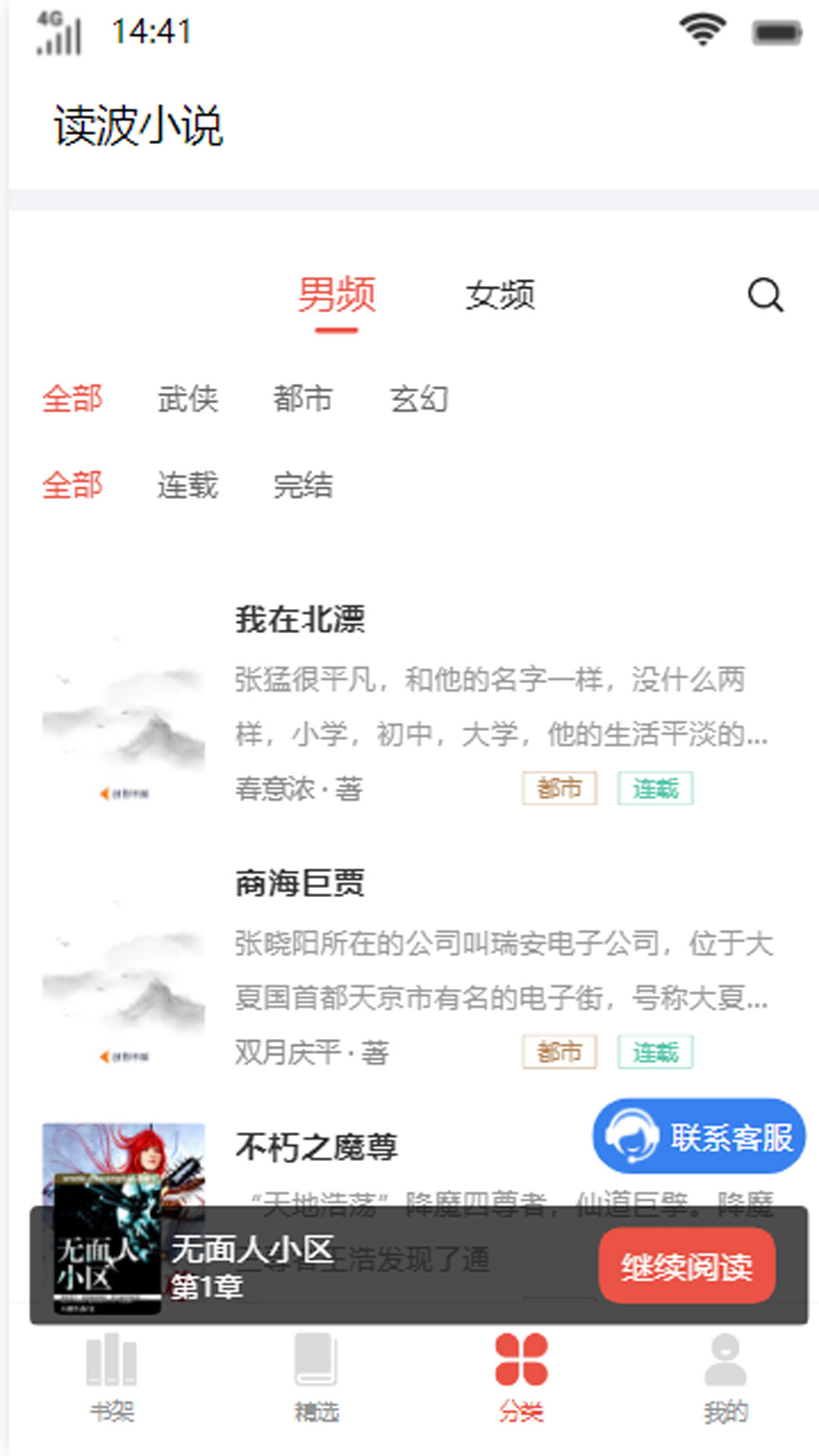Image resolution: width=819 pixels, height=1456 pixels.
Task: Tap the 4G signal indicator
Action: (57, 32)
